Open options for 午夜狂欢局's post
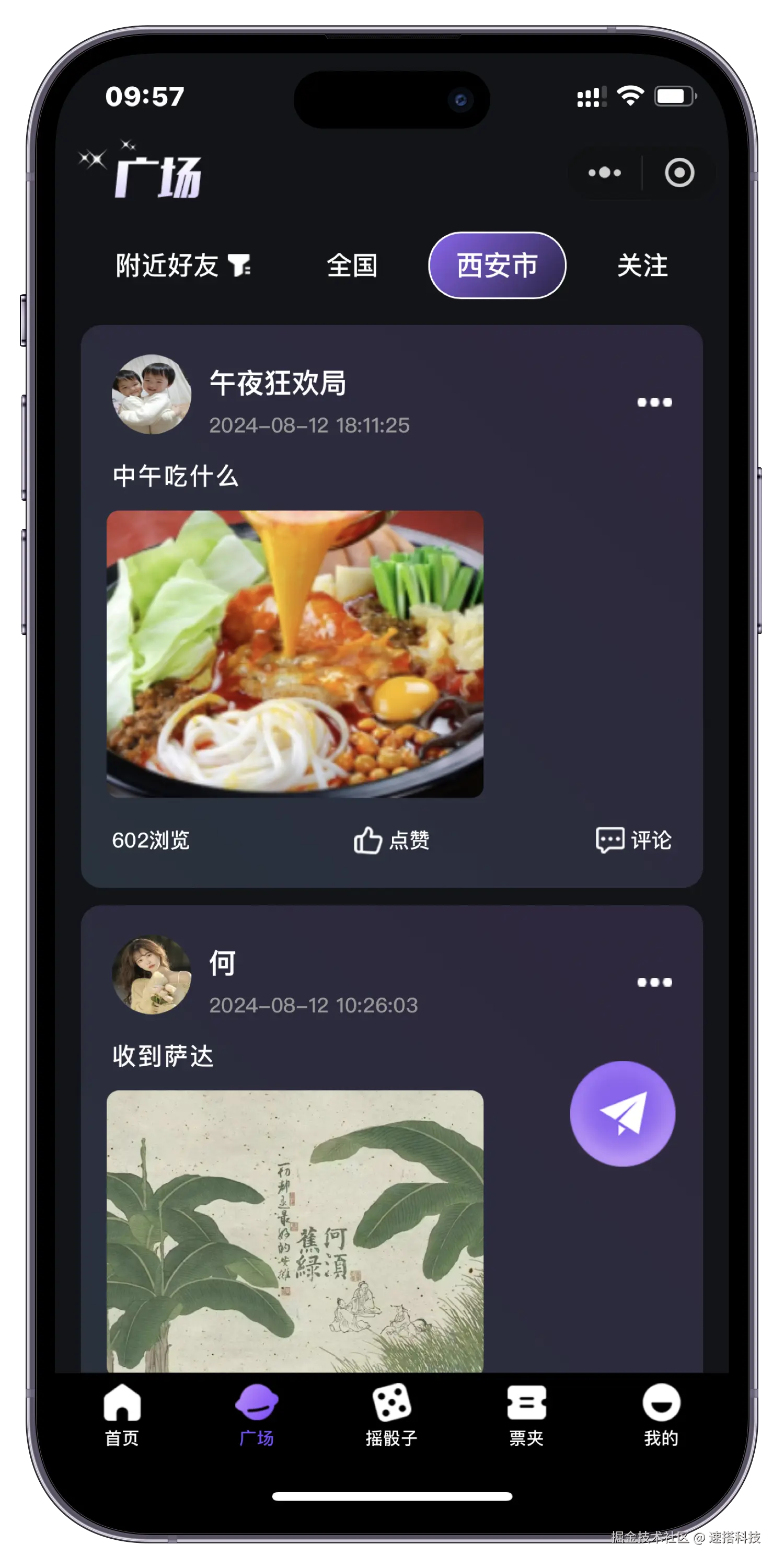The width and height of the screenshot is (784, 1568). click(654, 402)
